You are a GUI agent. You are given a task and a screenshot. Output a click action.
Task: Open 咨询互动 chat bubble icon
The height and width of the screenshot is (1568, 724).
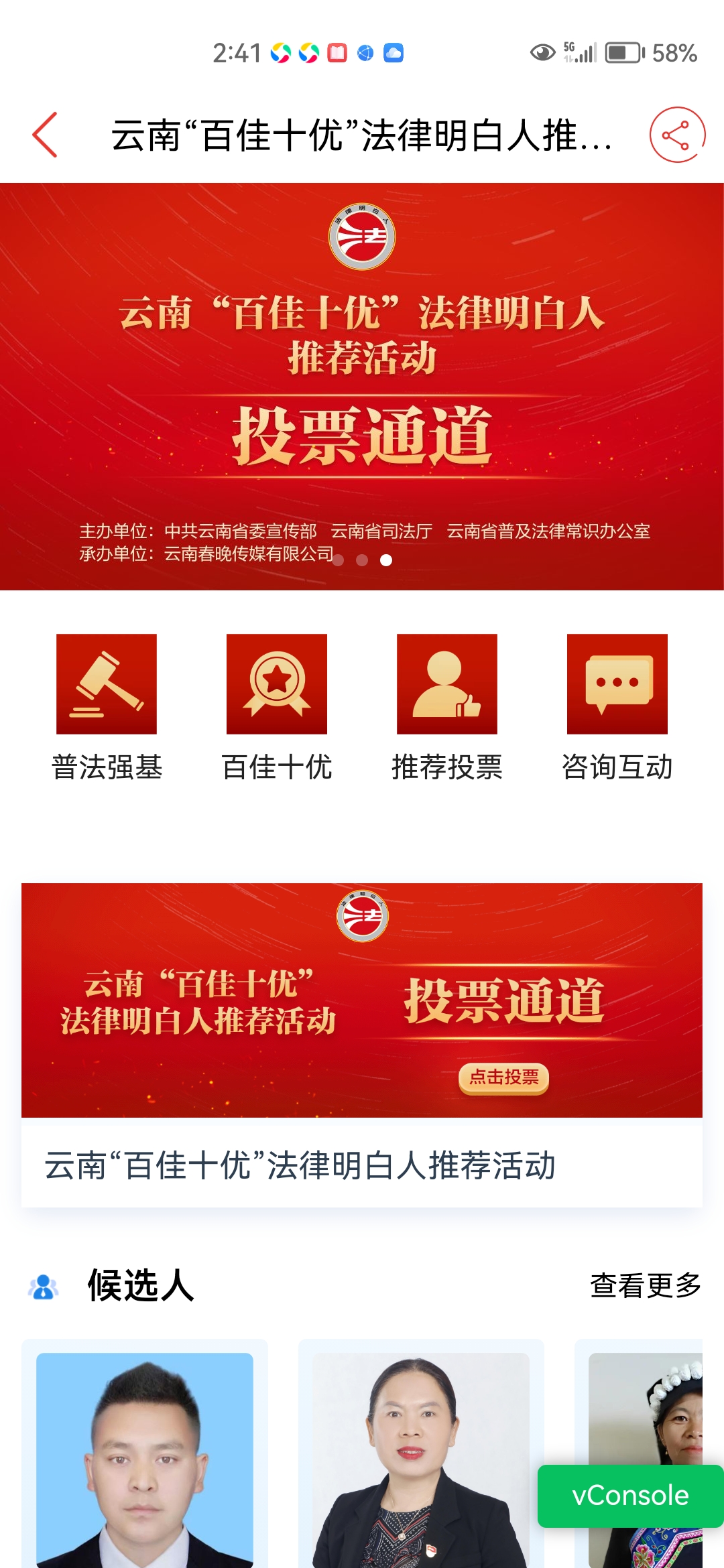tap(617, 683)
